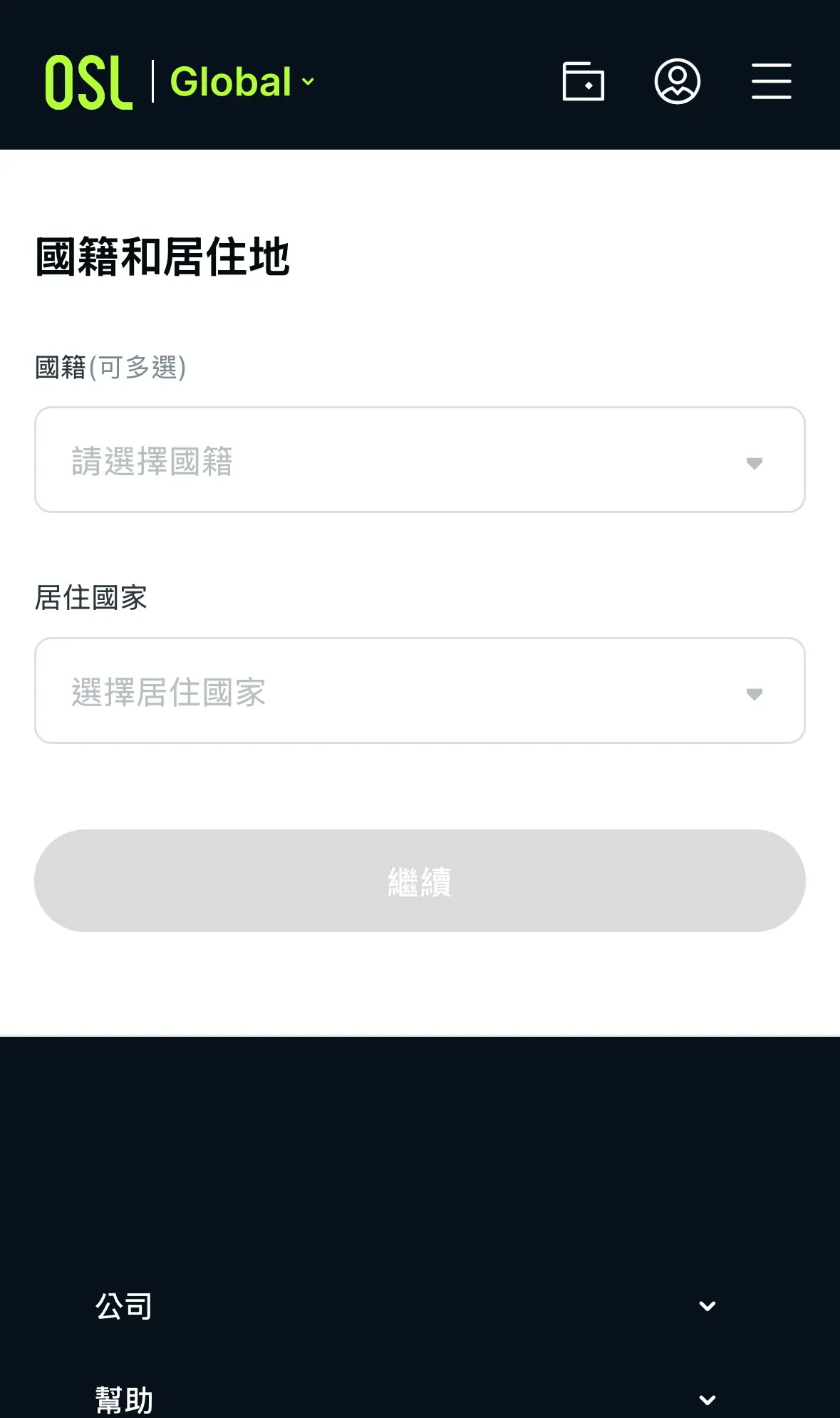
Task: Open the Global region selector
Action: click(242, 82)
